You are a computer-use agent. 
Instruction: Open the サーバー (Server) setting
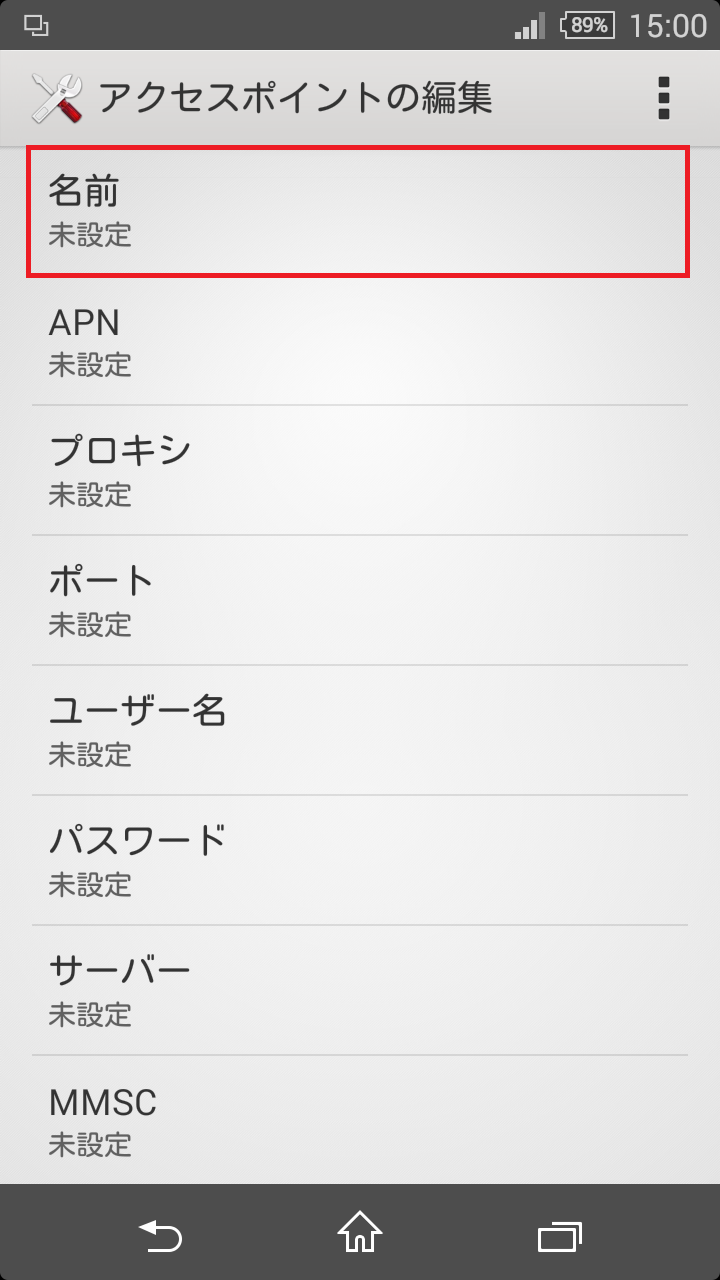click(360, 990)
